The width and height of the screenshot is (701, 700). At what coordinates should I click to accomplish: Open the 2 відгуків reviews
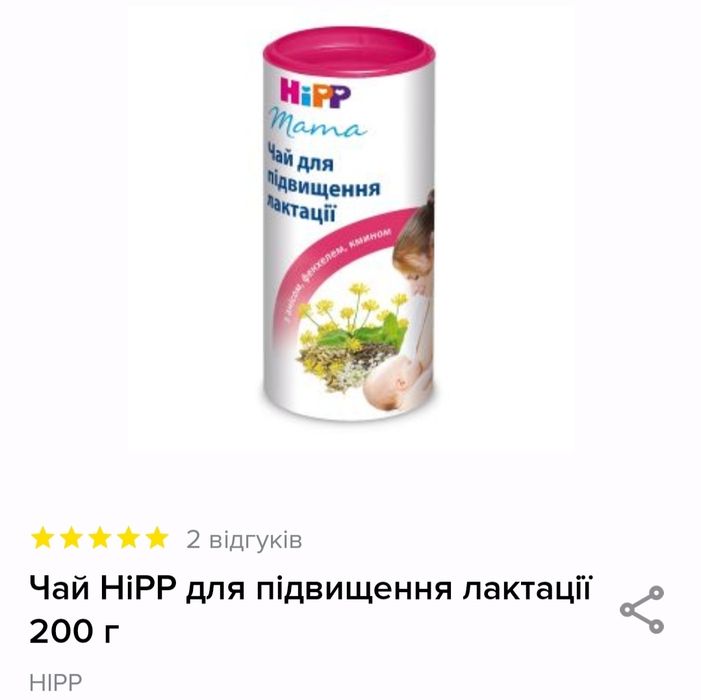[x=243, y=540]
